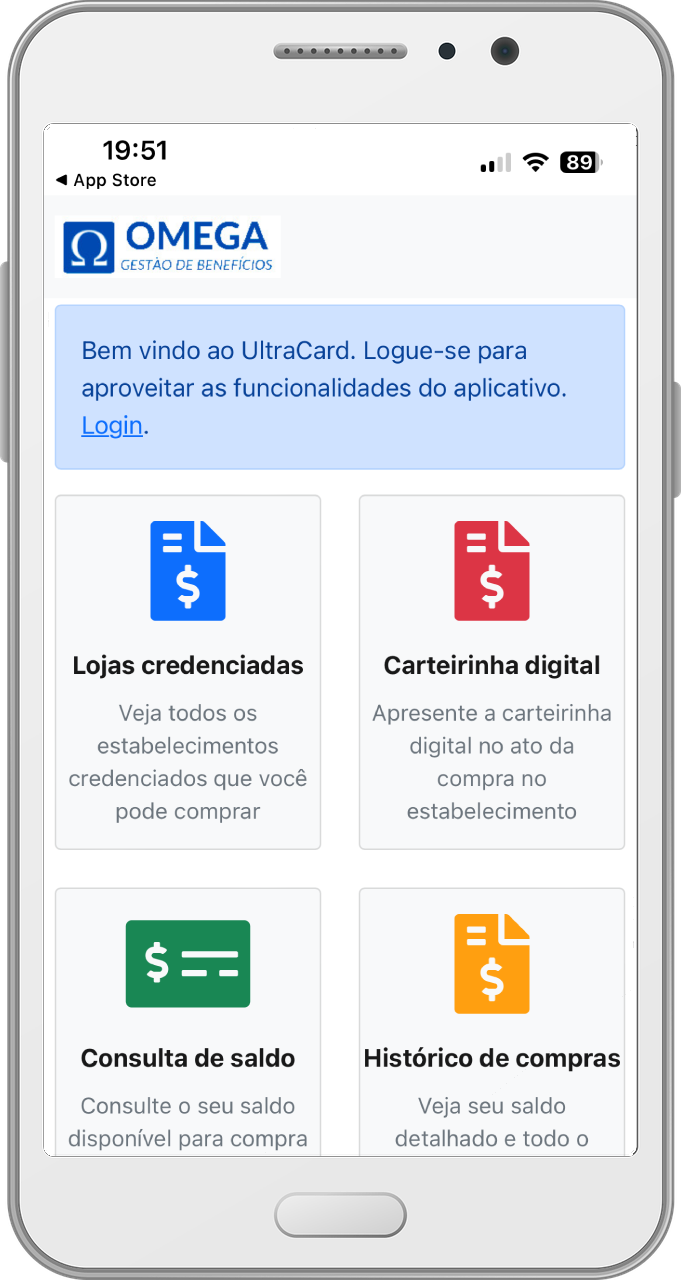Return to the App Store

106,180
